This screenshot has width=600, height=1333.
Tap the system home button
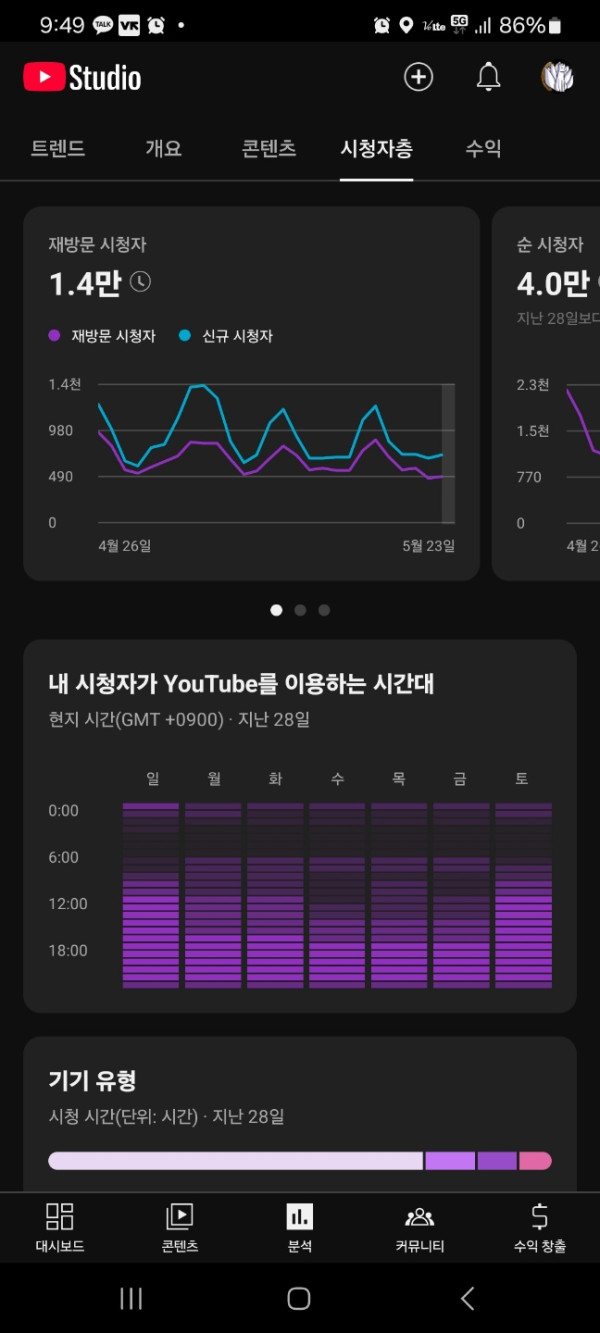tap(298, 1298)
